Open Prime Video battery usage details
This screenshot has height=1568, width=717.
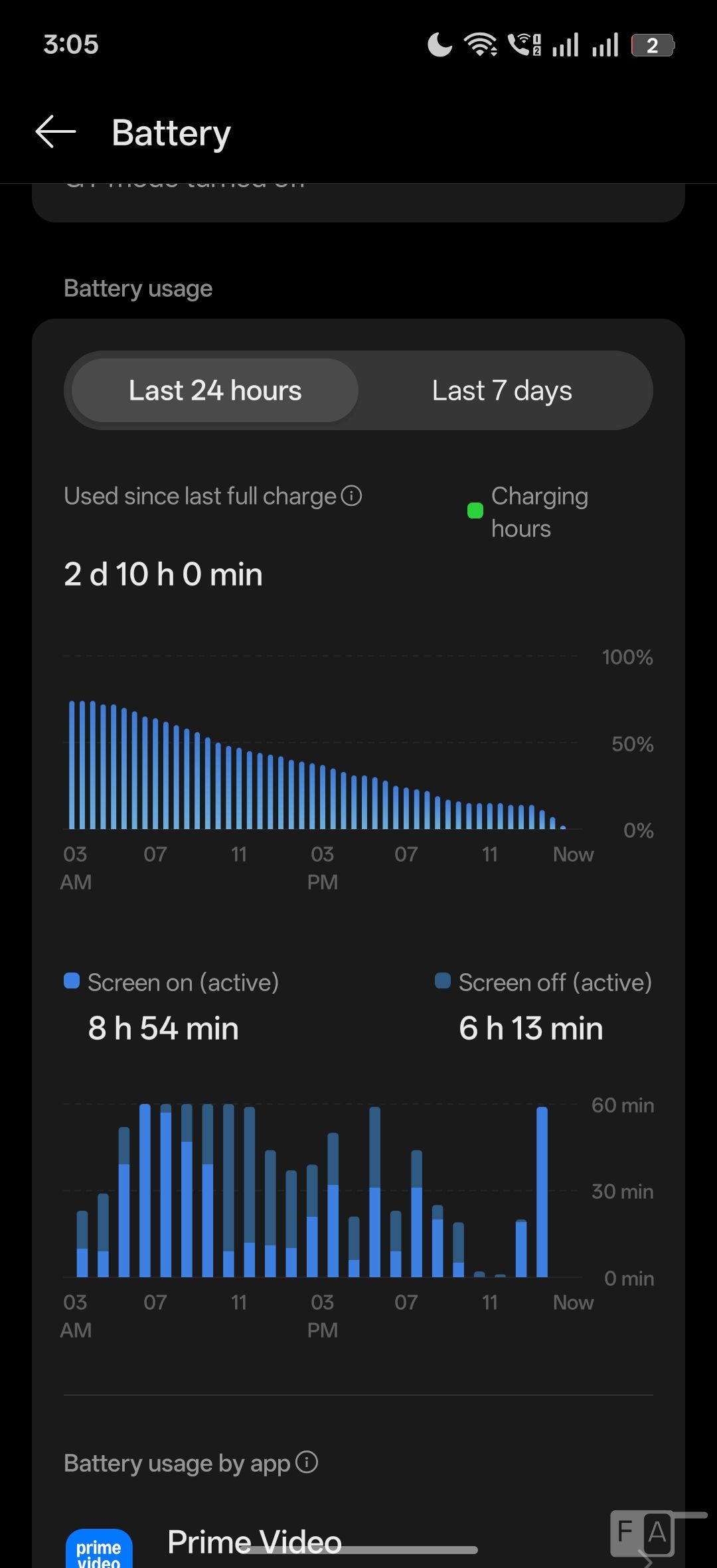coord(254,1541)
